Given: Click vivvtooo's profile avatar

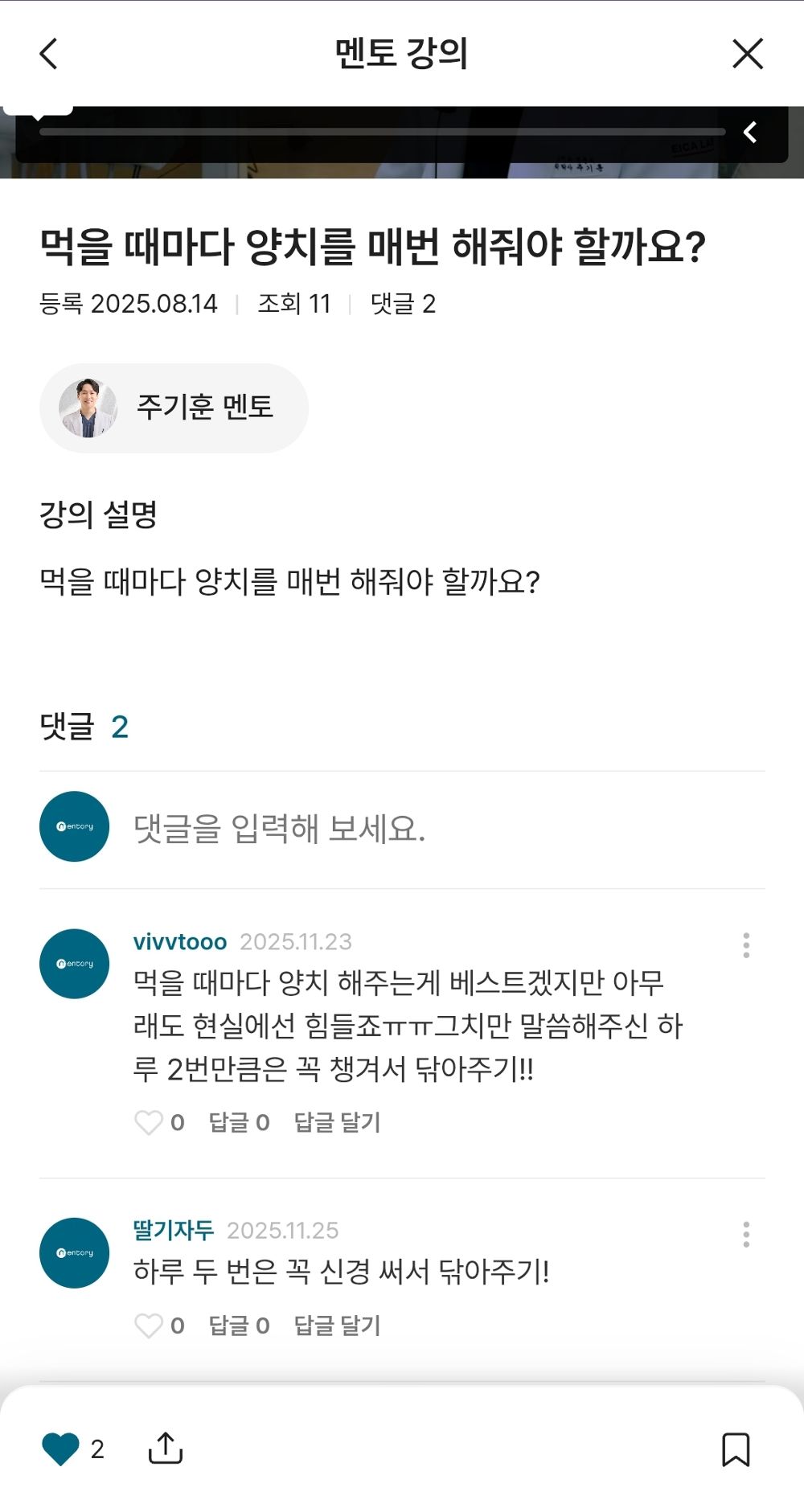Looking at the screenshot, I should pyautogui.click(x=74, y=964).
